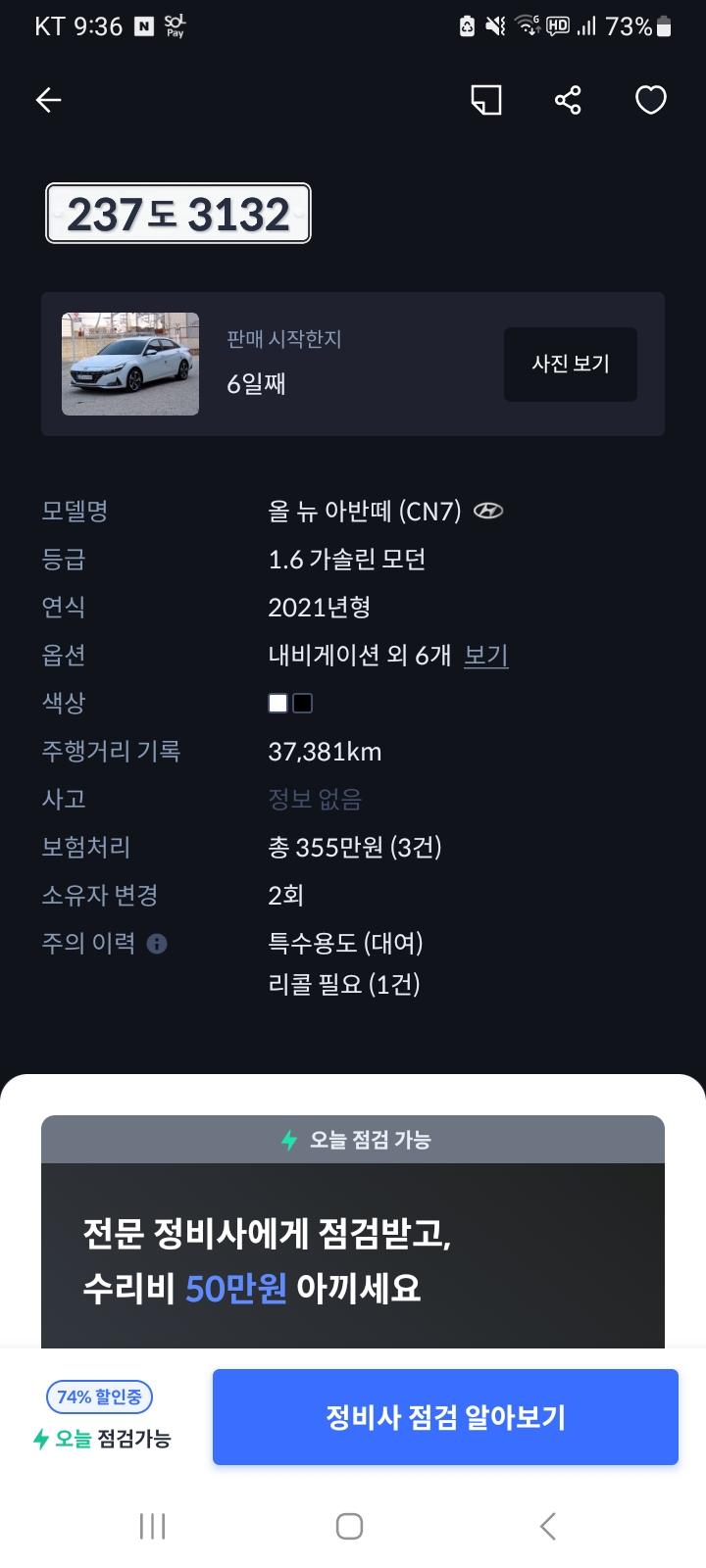Go back using the top-left arrow
This screenshot has width=706, height=1568.
48,100
